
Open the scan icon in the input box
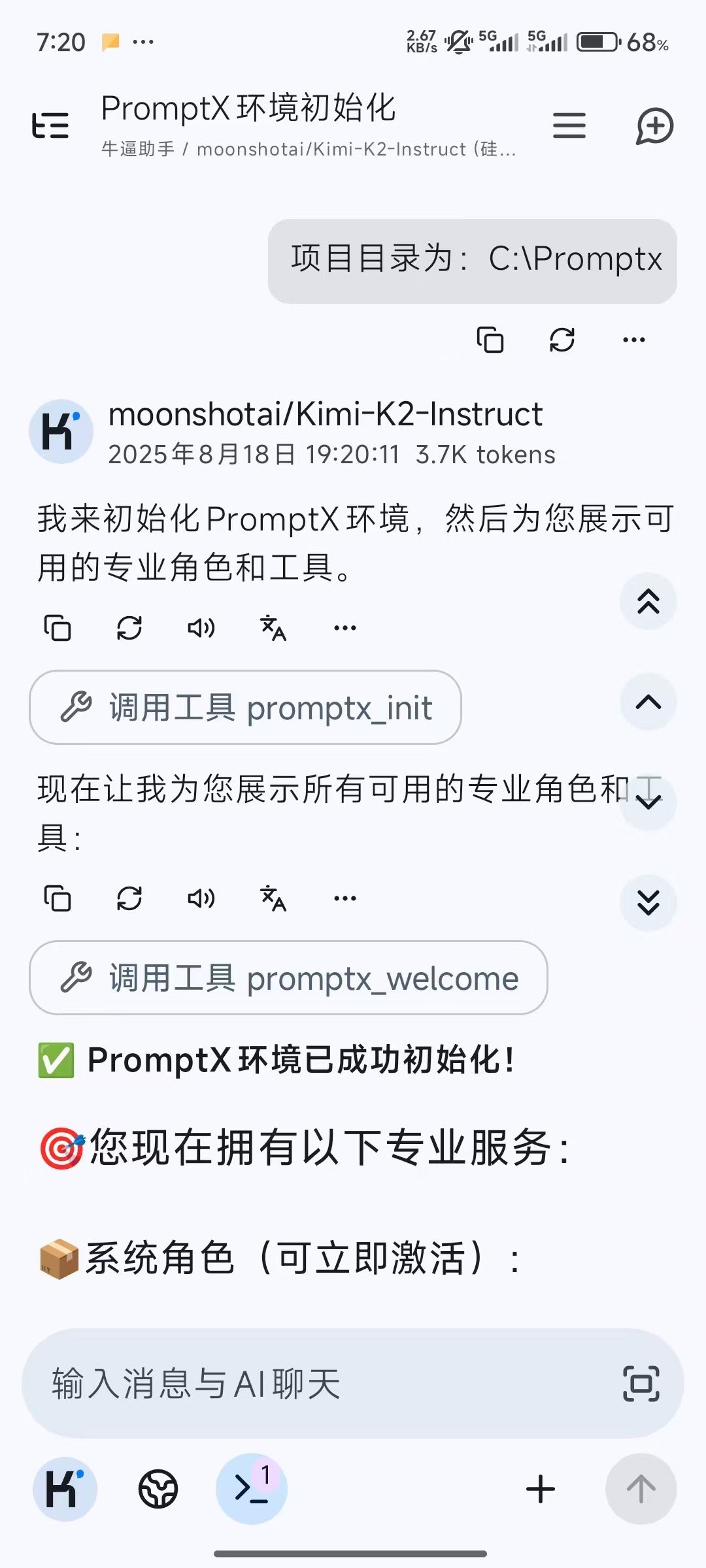pyautogui.click(x=641, y=1384)
